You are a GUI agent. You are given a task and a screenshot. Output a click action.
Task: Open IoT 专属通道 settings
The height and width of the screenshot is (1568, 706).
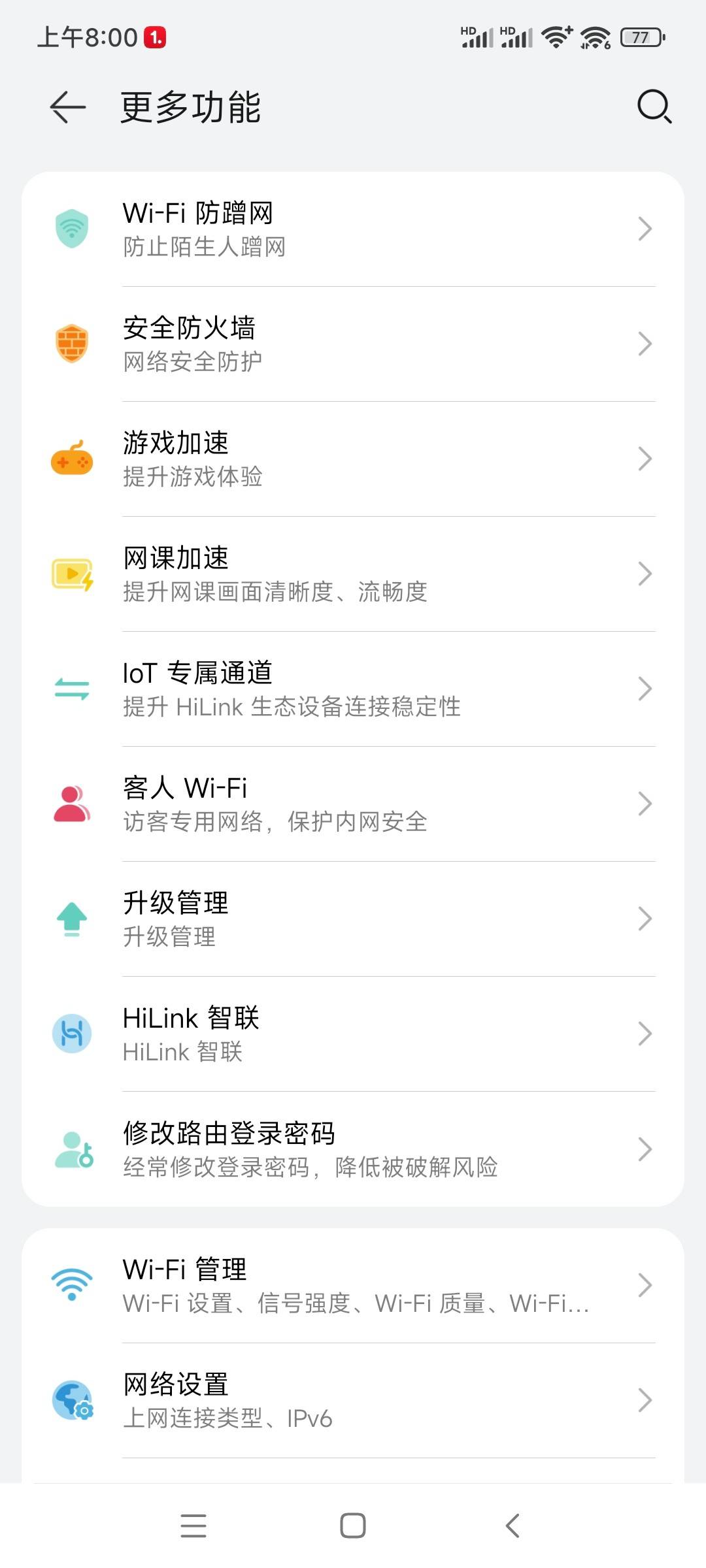[353, 689]
